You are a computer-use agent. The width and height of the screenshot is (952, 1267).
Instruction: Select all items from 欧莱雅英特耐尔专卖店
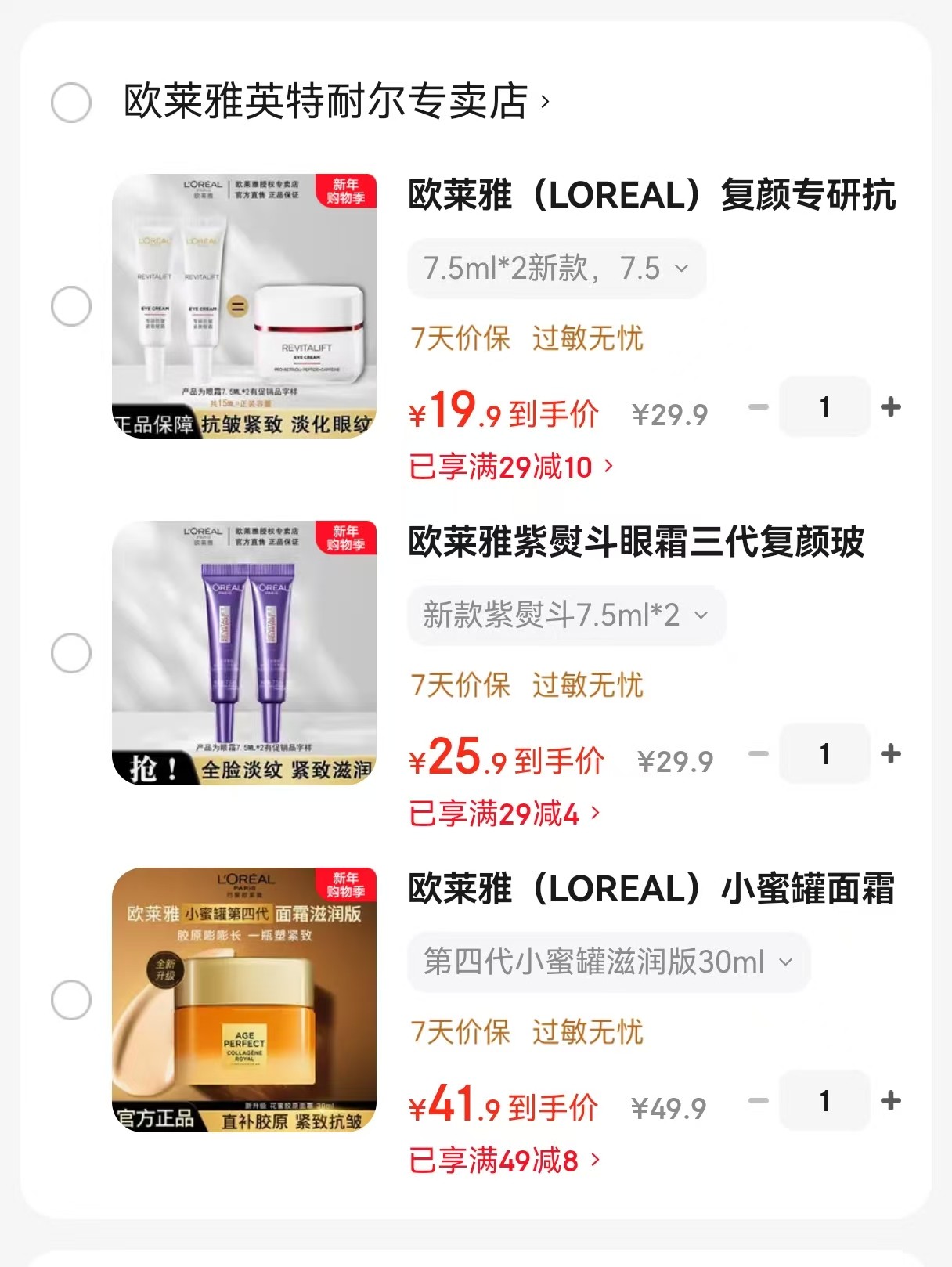71,103
